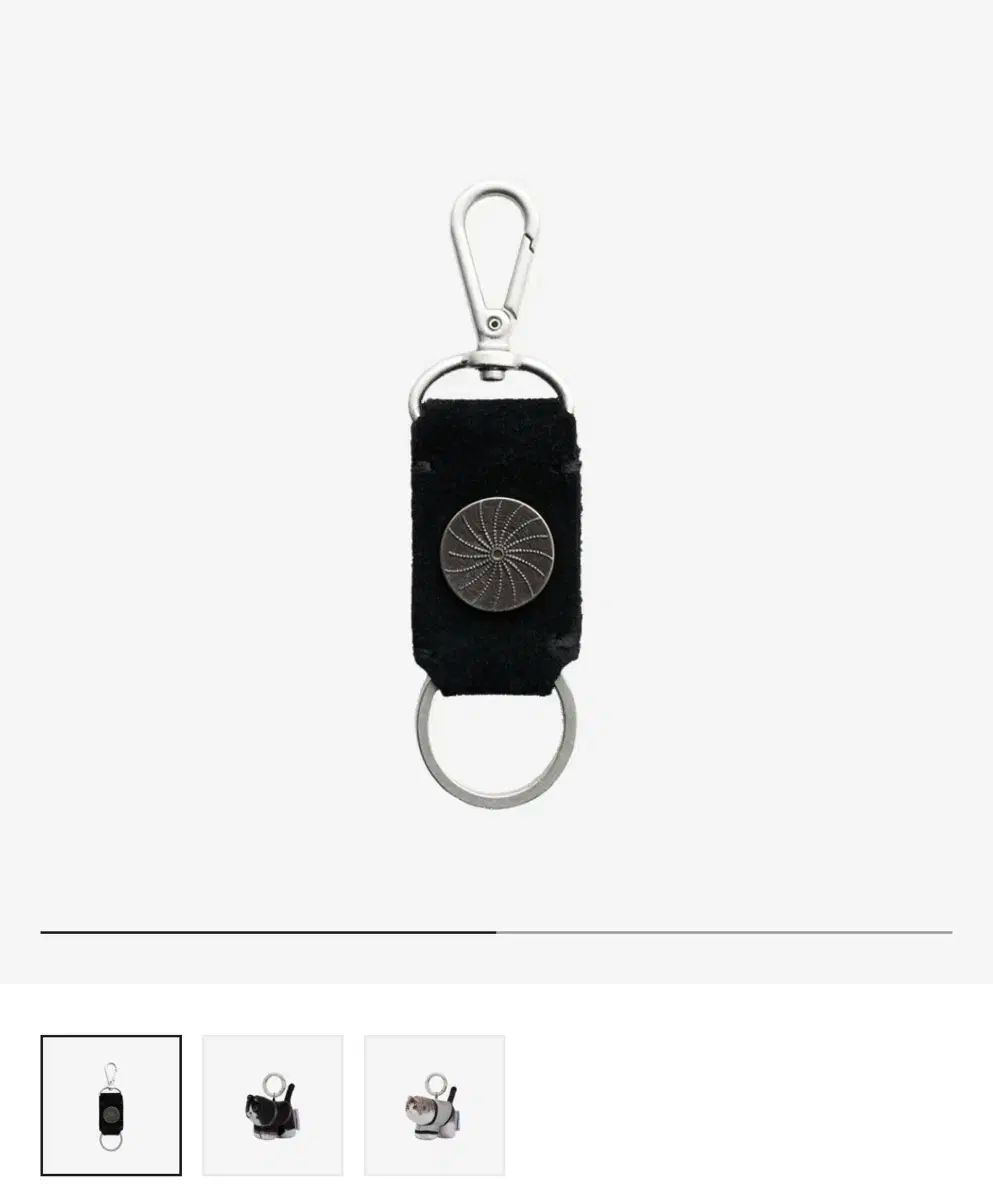View the black cat keyring thumbnail

click(273, 1105)
